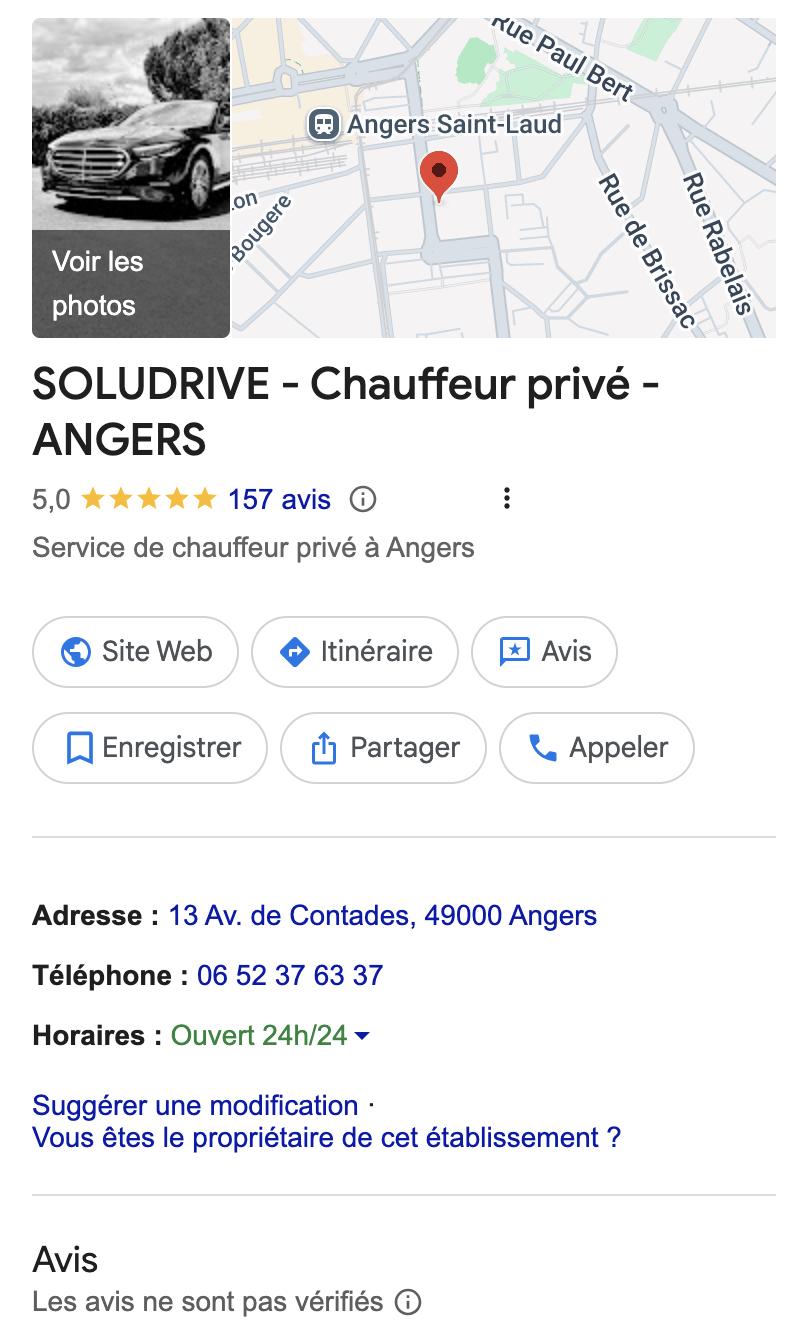Call the chauffeur with Appeler

coord(596,748)
